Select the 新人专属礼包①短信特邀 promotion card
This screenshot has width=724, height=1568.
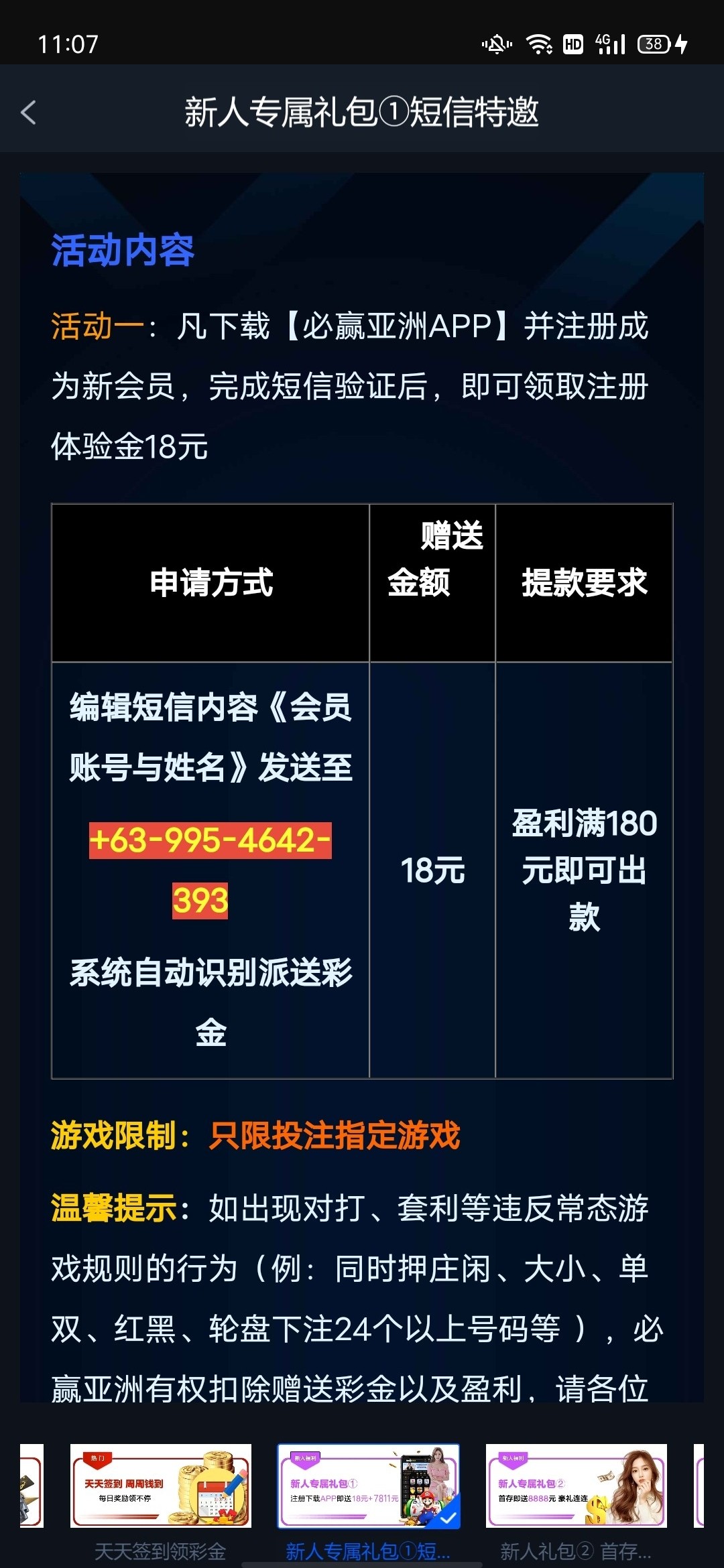368,1486
